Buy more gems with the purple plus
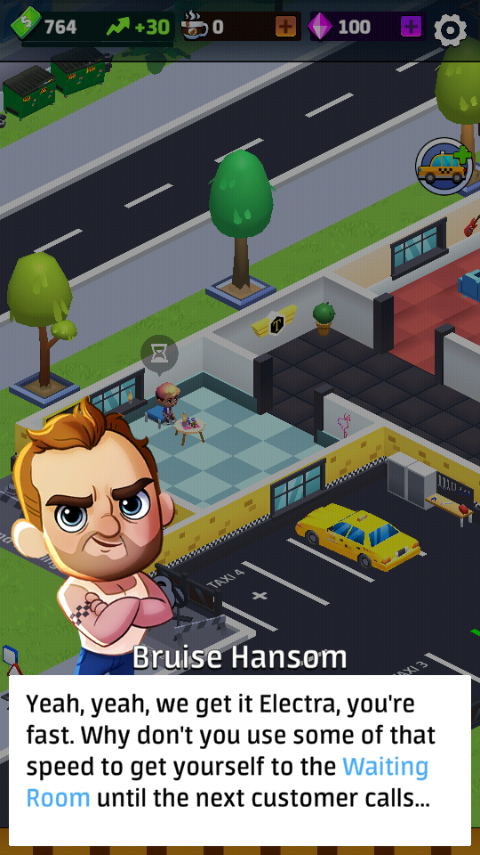Image resolution: width=480 pixels, height=855 pixels. point(411,26)
